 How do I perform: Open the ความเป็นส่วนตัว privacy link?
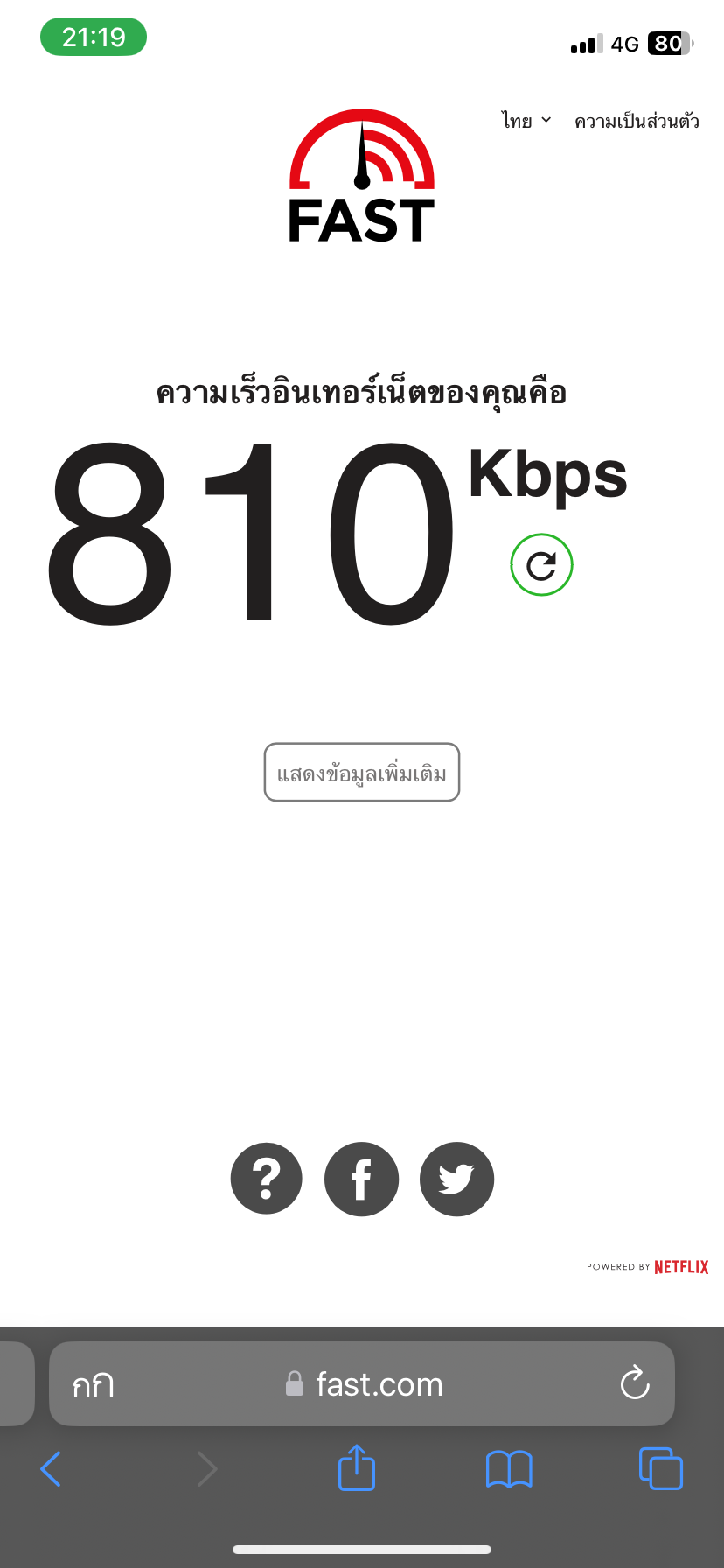[637, 122]
